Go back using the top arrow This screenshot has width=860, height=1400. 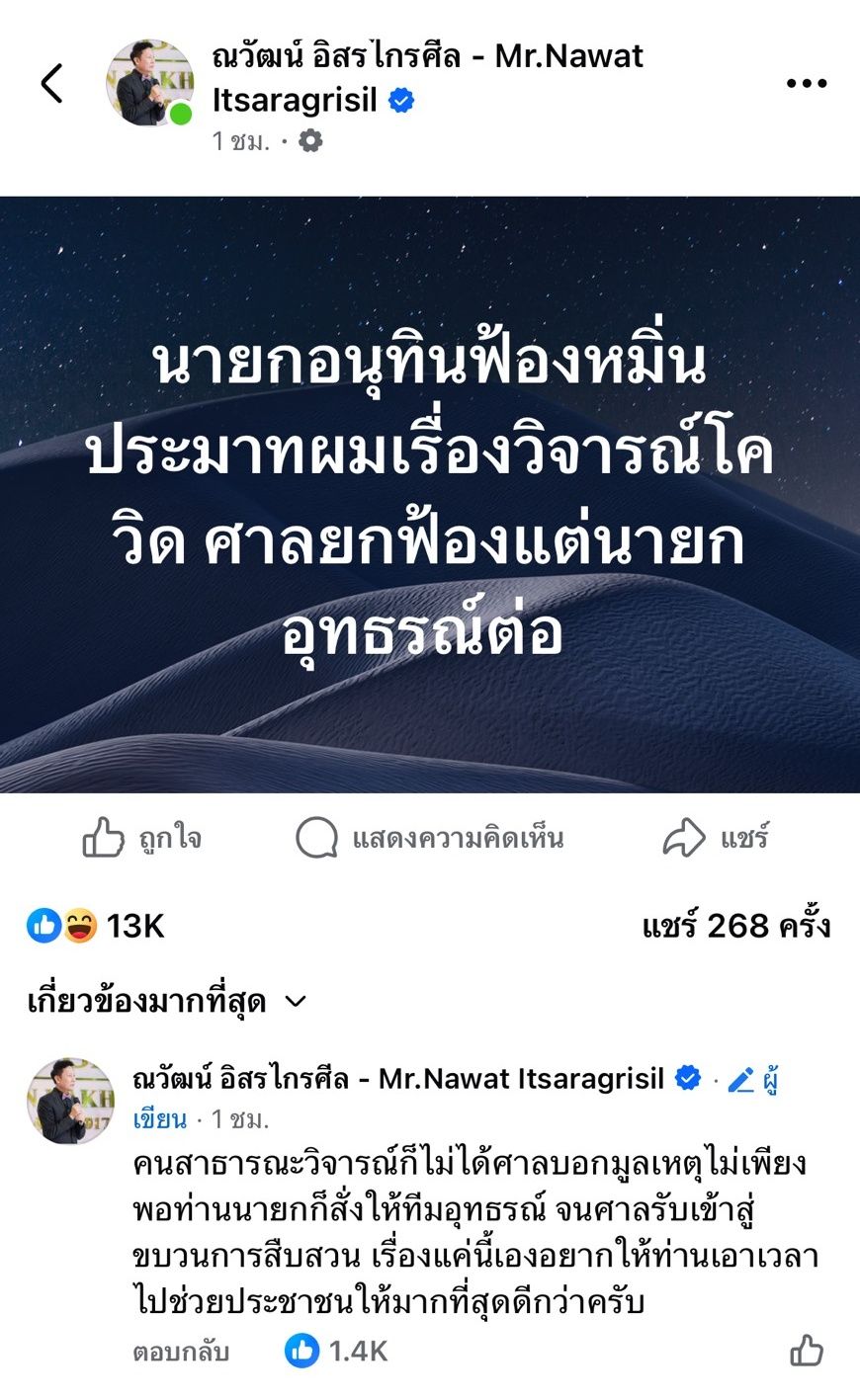51,84
